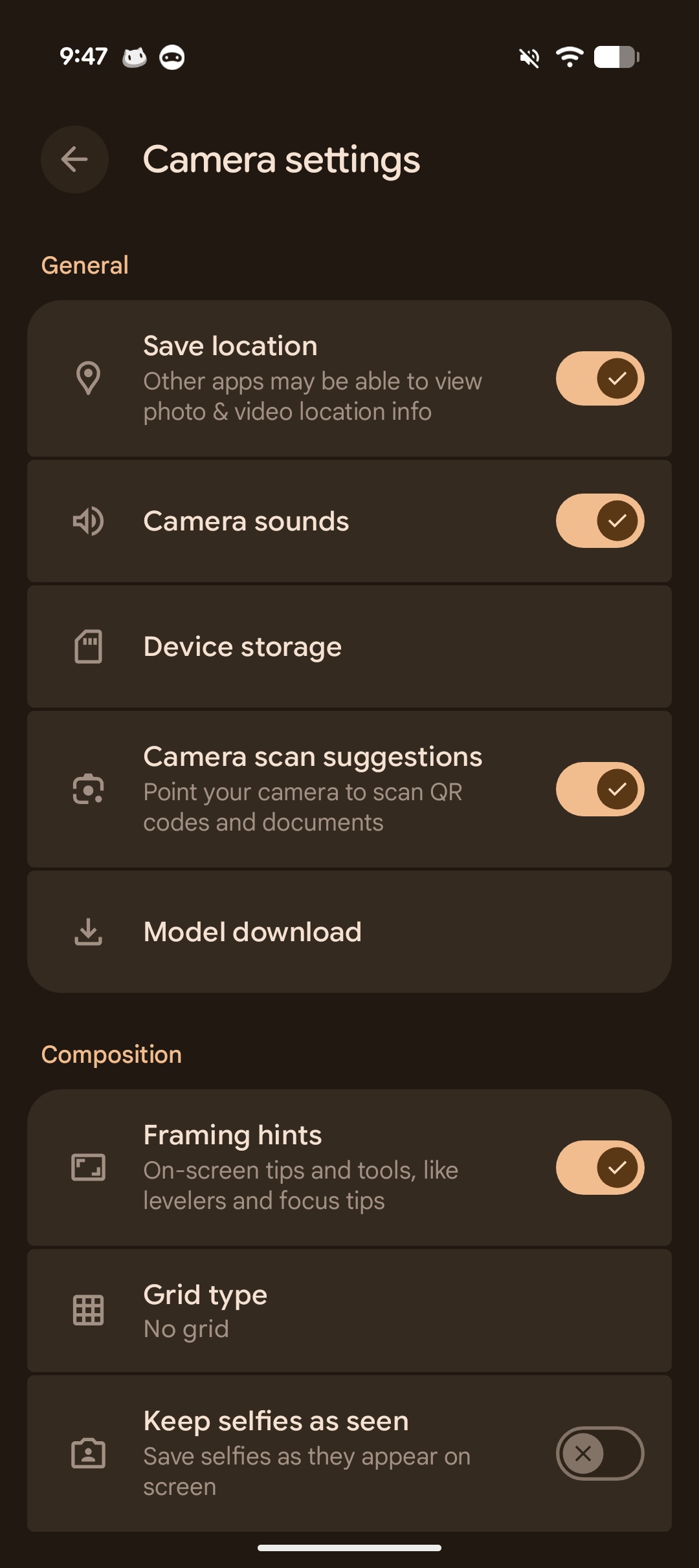This screenshot has height=1568, width=699.
Task: Switch off Camera scan suggestions
Action: tap(599, 789)
